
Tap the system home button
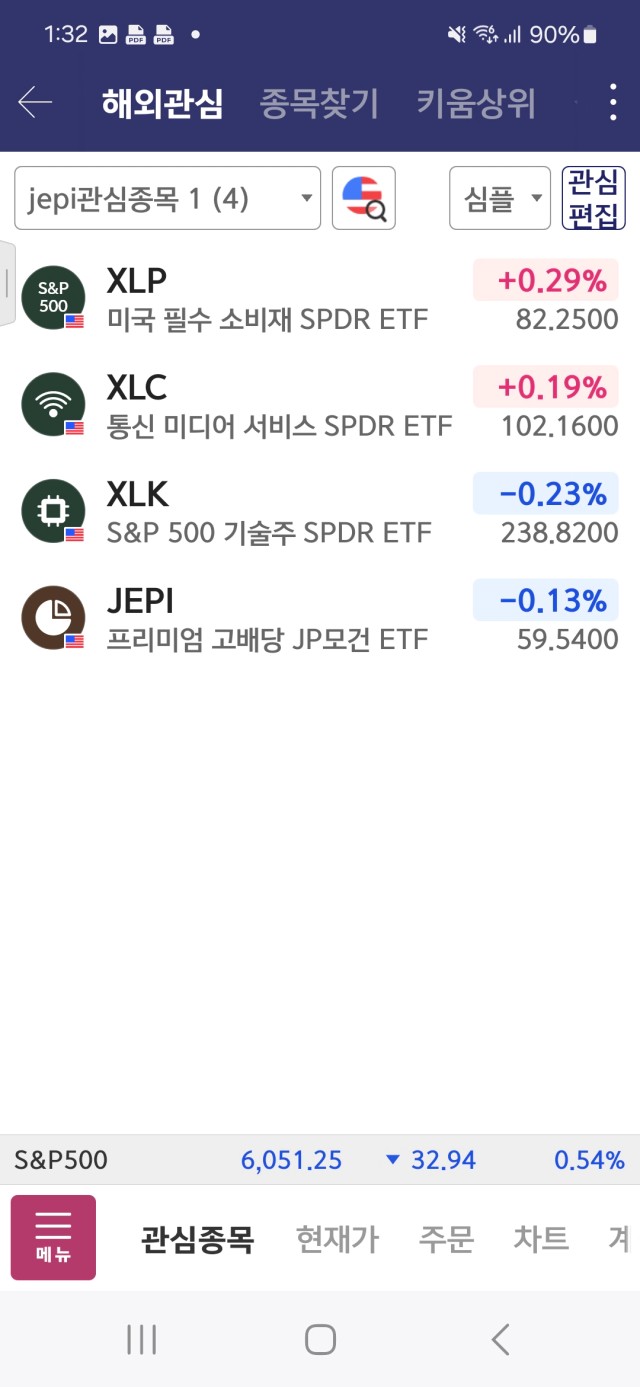click(x=320, y=1339)
